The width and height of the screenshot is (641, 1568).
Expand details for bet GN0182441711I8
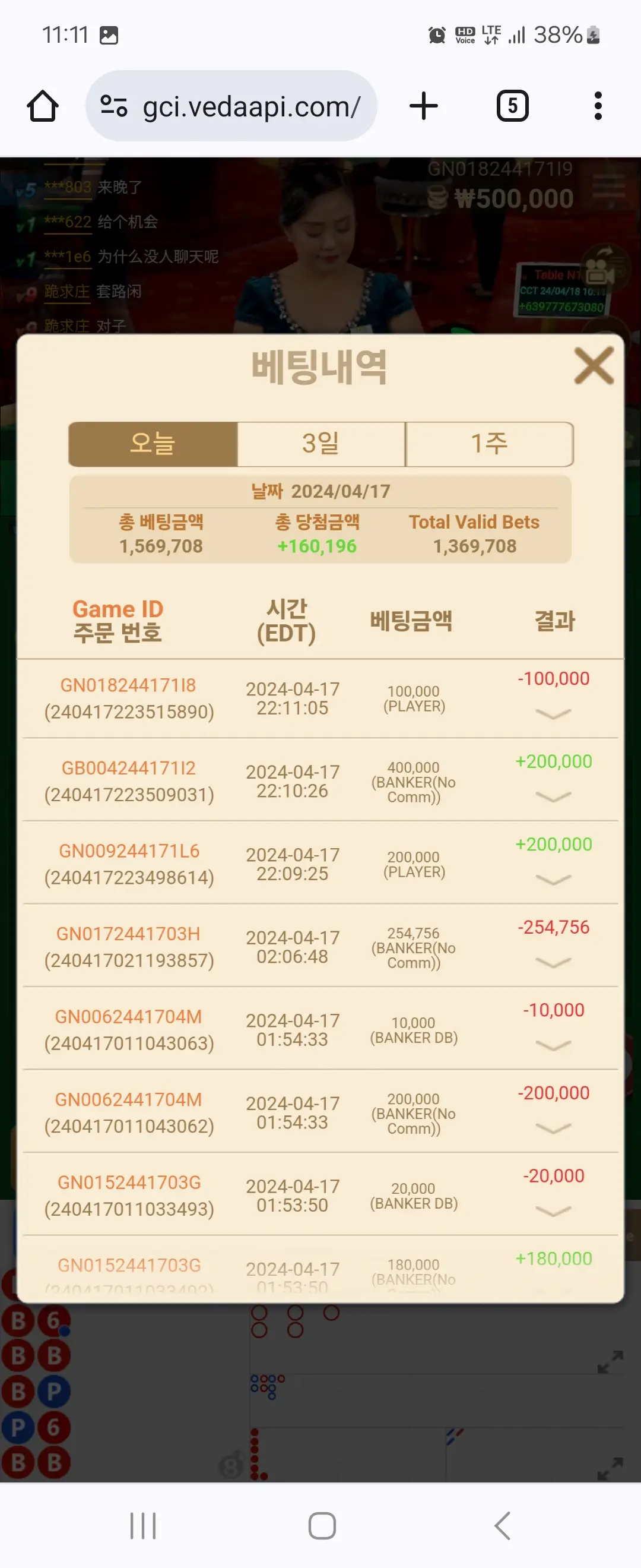click(x=553, y=713)
